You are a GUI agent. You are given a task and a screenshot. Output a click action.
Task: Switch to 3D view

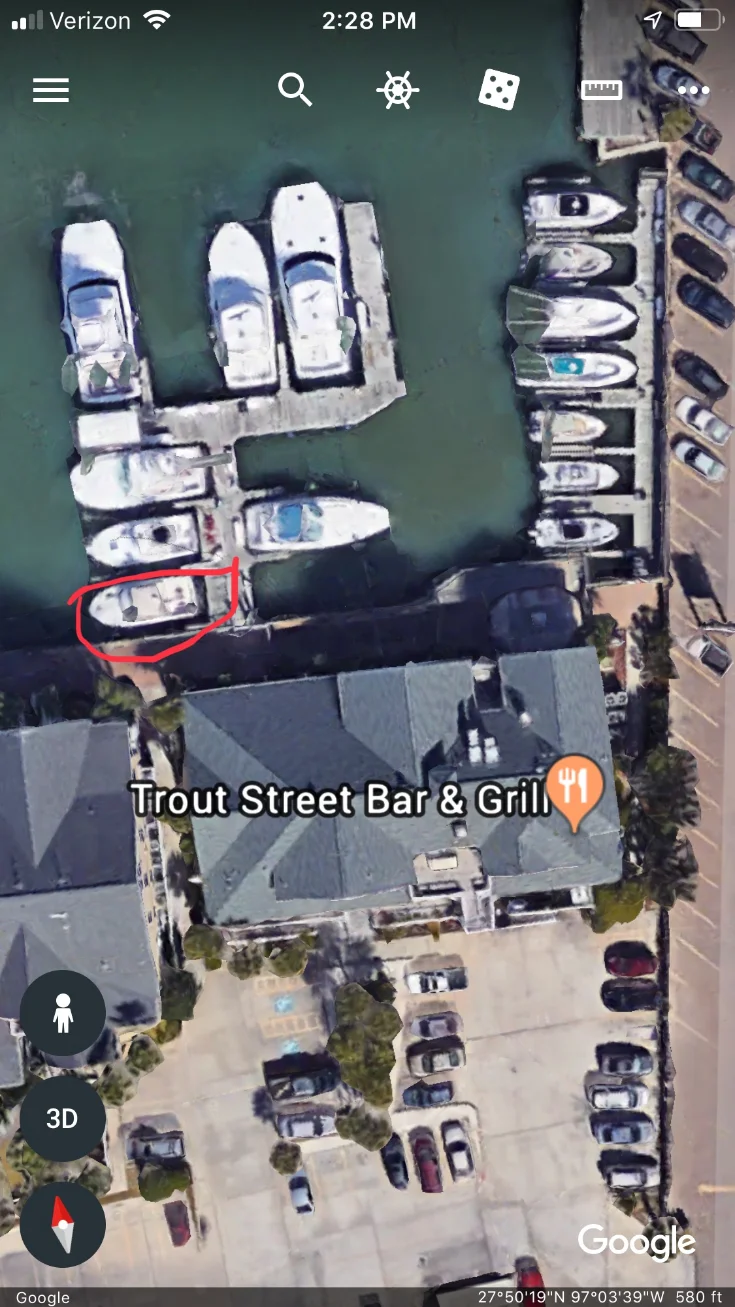tap(62, 1118)
